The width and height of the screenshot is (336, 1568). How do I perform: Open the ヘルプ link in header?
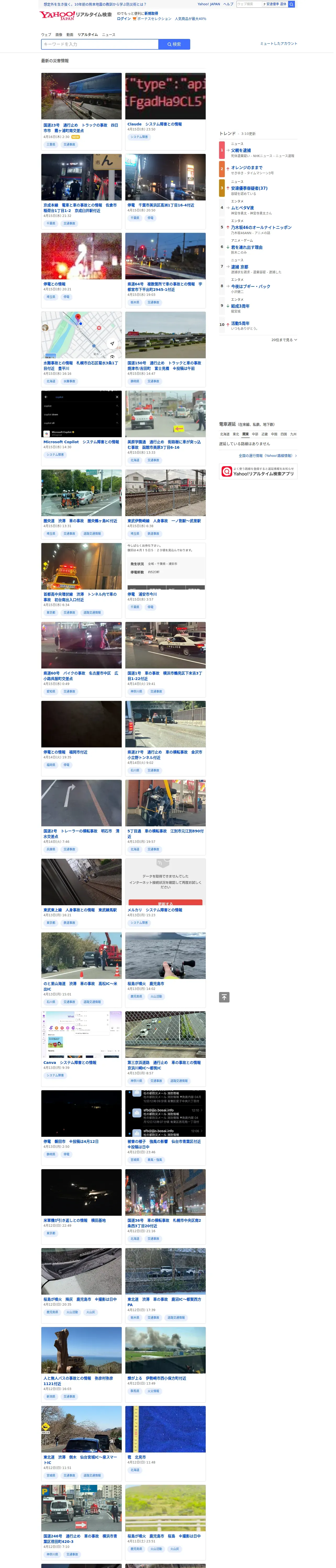(229, 4)
